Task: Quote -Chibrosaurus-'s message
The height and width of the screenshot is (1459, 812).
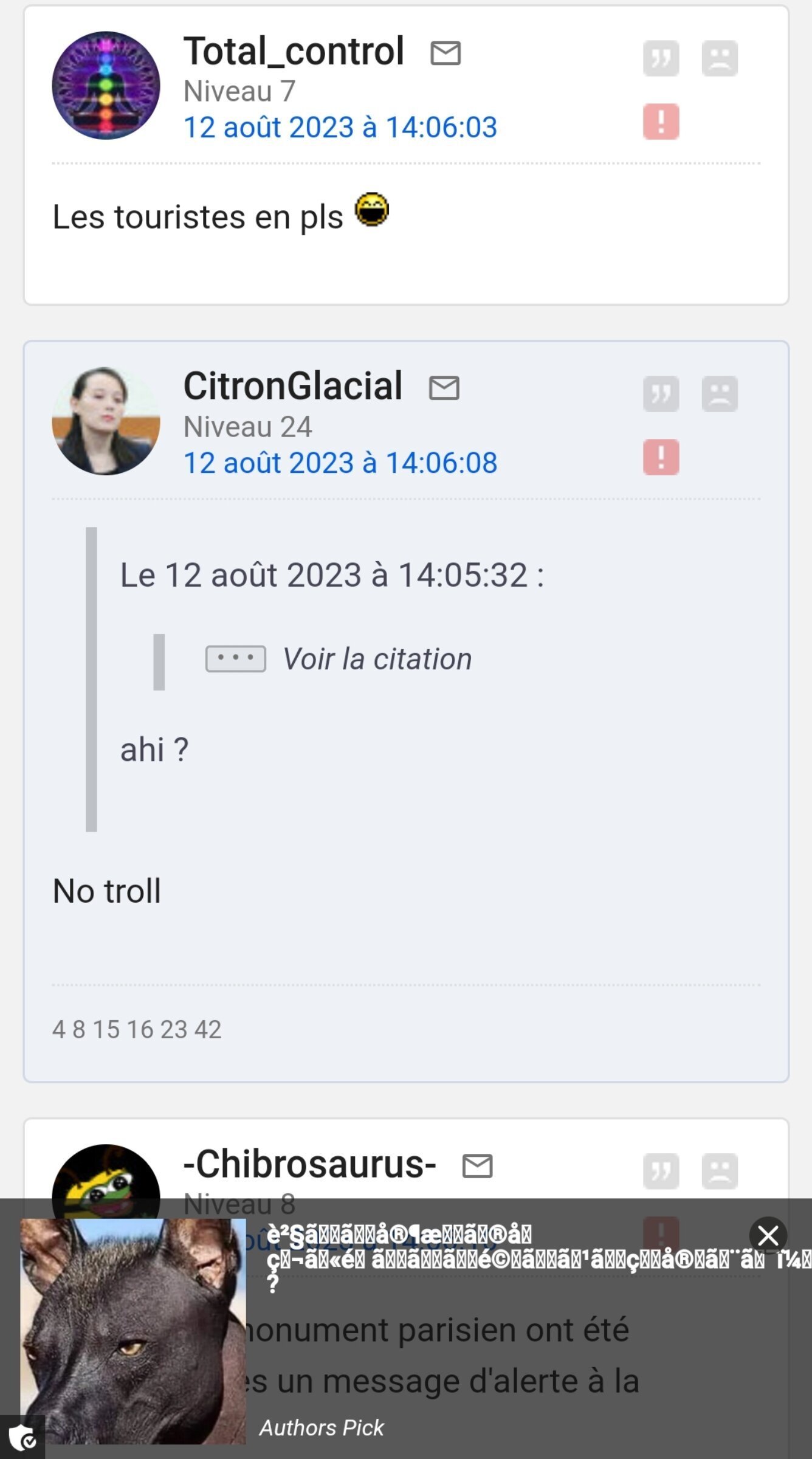Action: click(661, 1171)
